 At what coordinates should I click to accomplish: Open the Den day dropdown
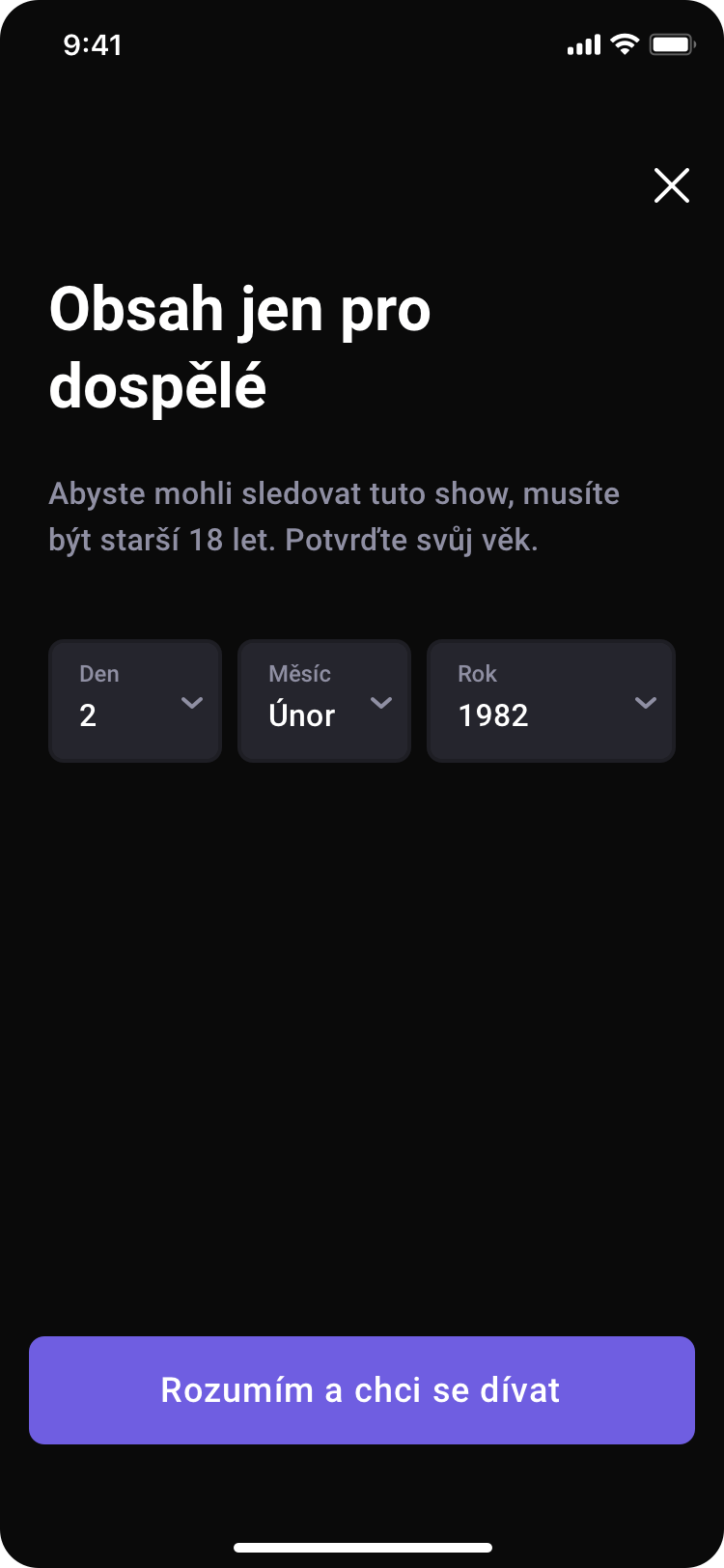click(x=135, y=701)
